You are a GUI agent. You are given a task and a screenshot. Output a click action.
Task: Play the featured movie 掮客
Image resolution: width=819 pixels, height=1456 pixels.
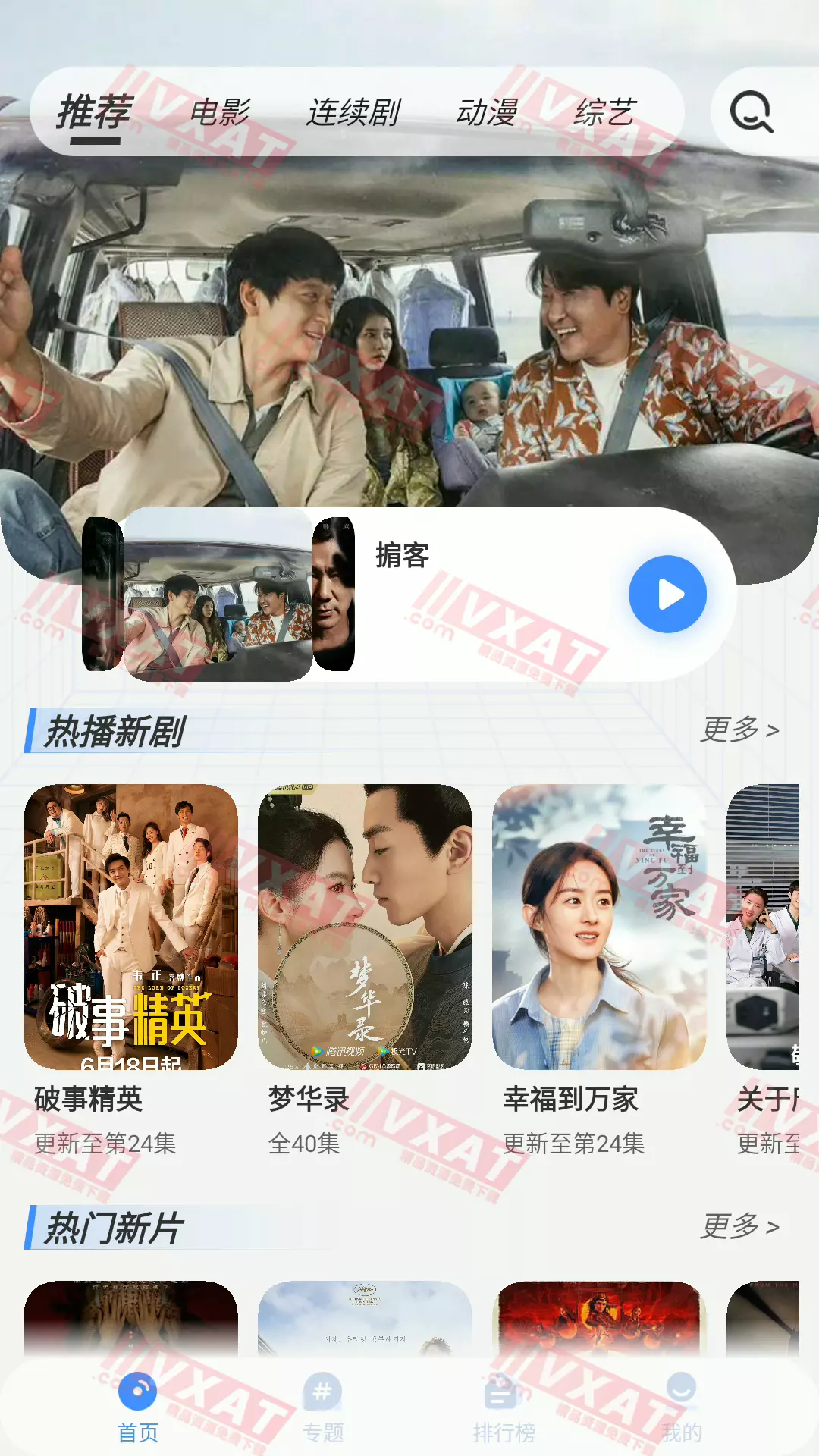[667, 594]
